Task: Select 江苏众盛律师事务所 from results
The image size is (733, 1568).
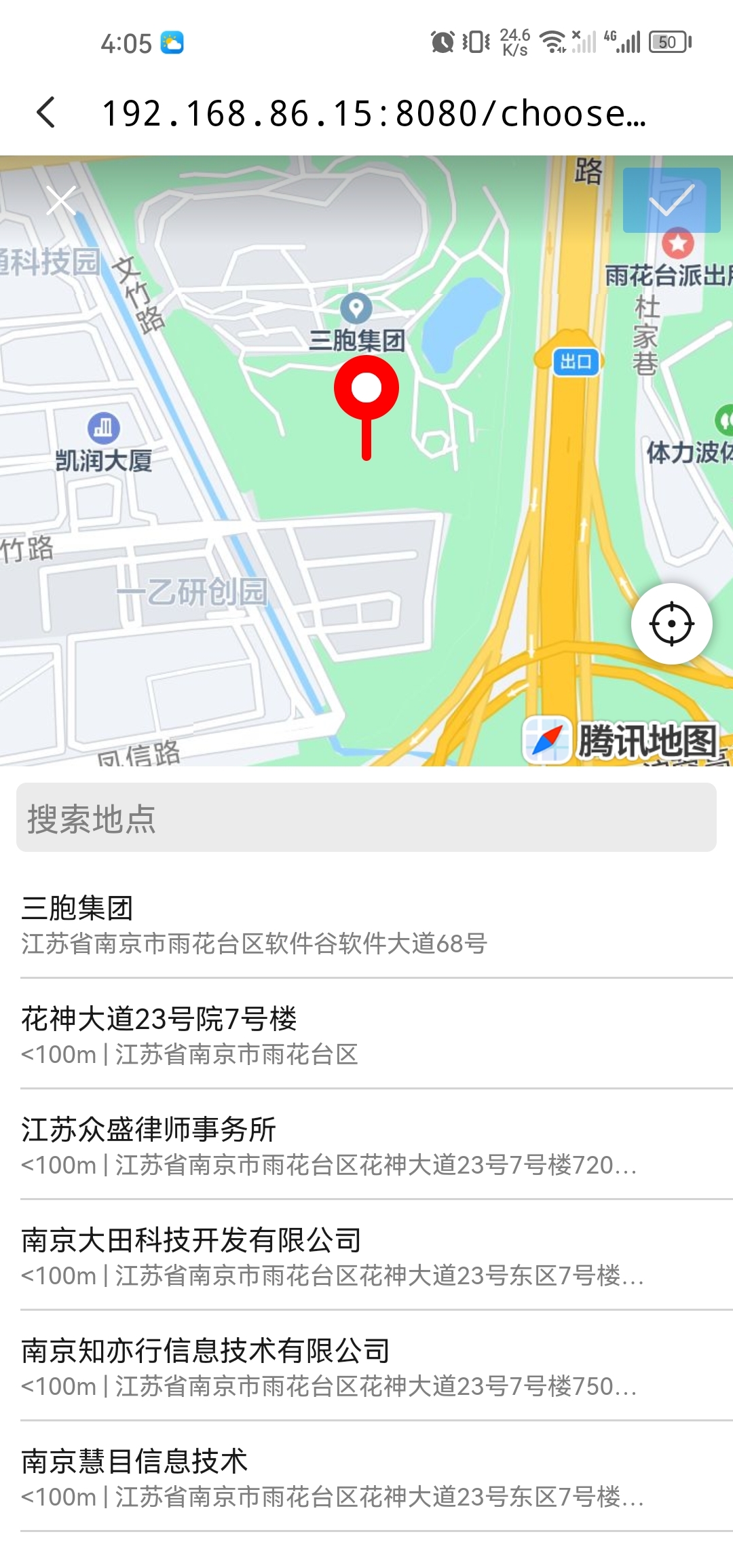Action: (x=366, y=1145)
